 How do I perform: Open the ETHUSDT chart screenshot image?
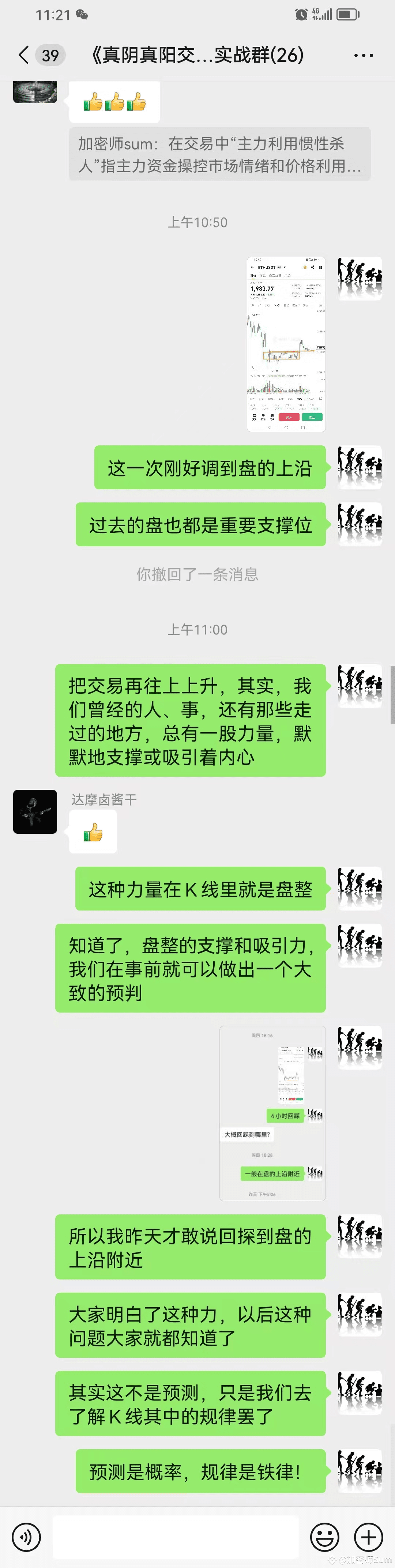click(286, 344)
